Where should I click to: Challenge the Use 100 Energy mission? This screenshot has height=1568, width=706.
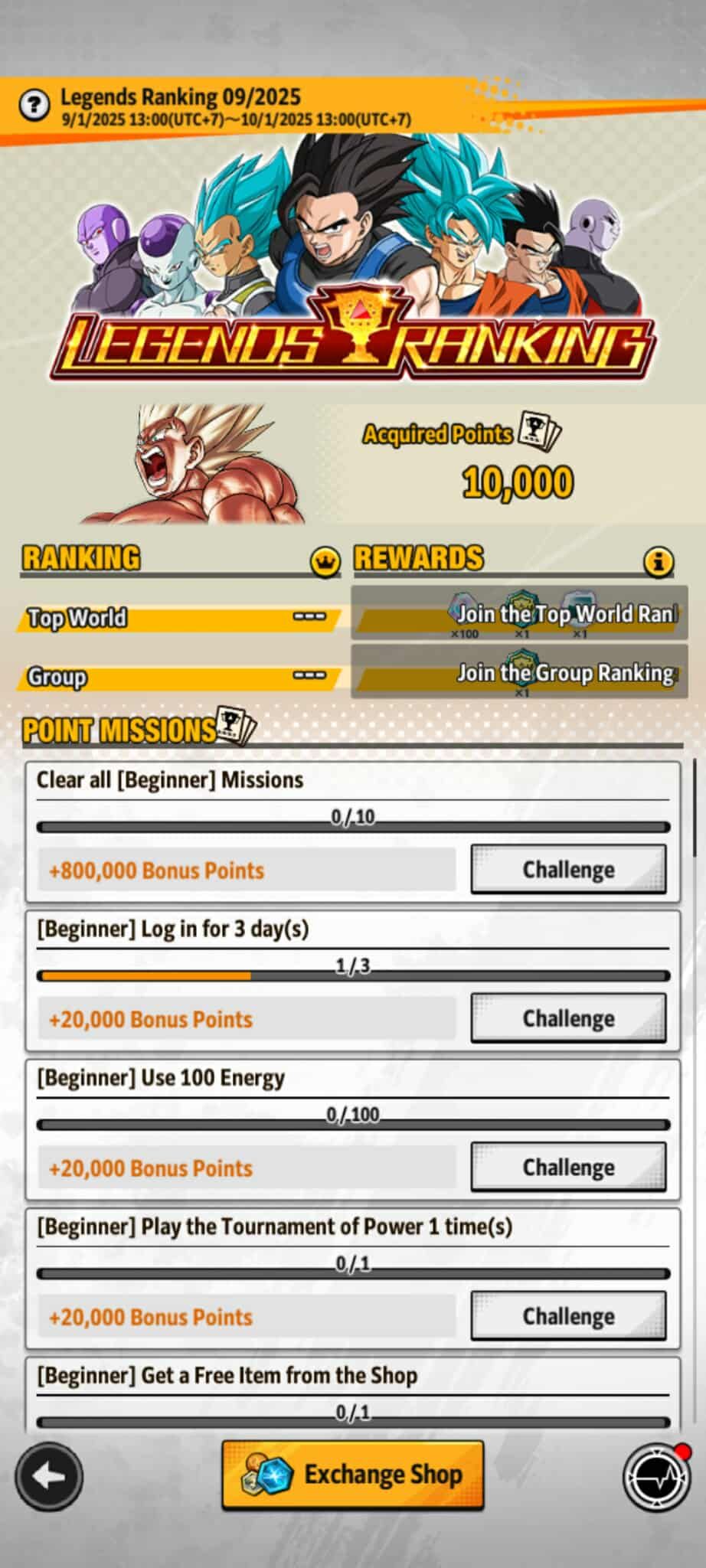click(x=568, y=1167)
